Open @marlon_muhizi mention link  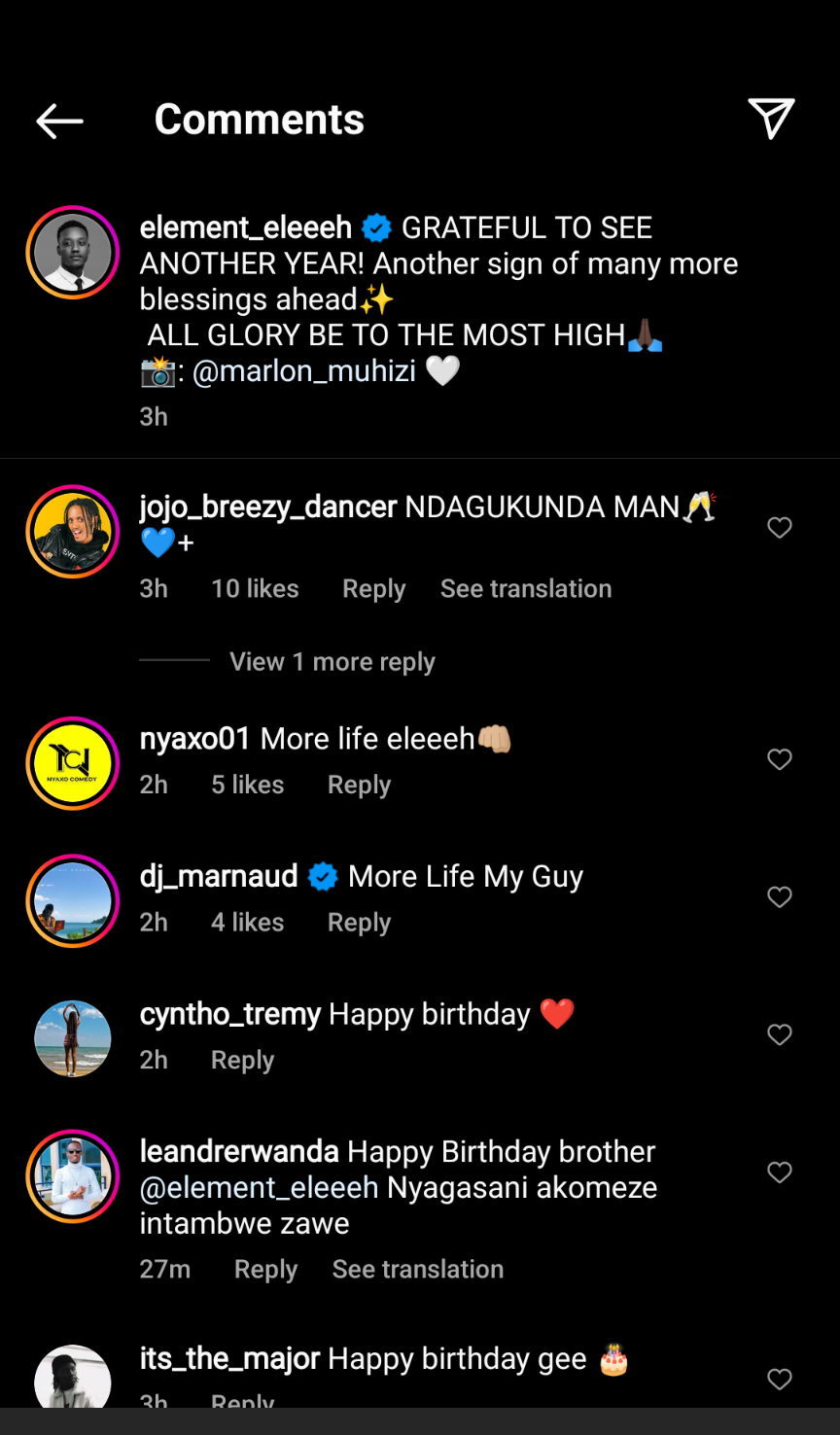(304, 370)
